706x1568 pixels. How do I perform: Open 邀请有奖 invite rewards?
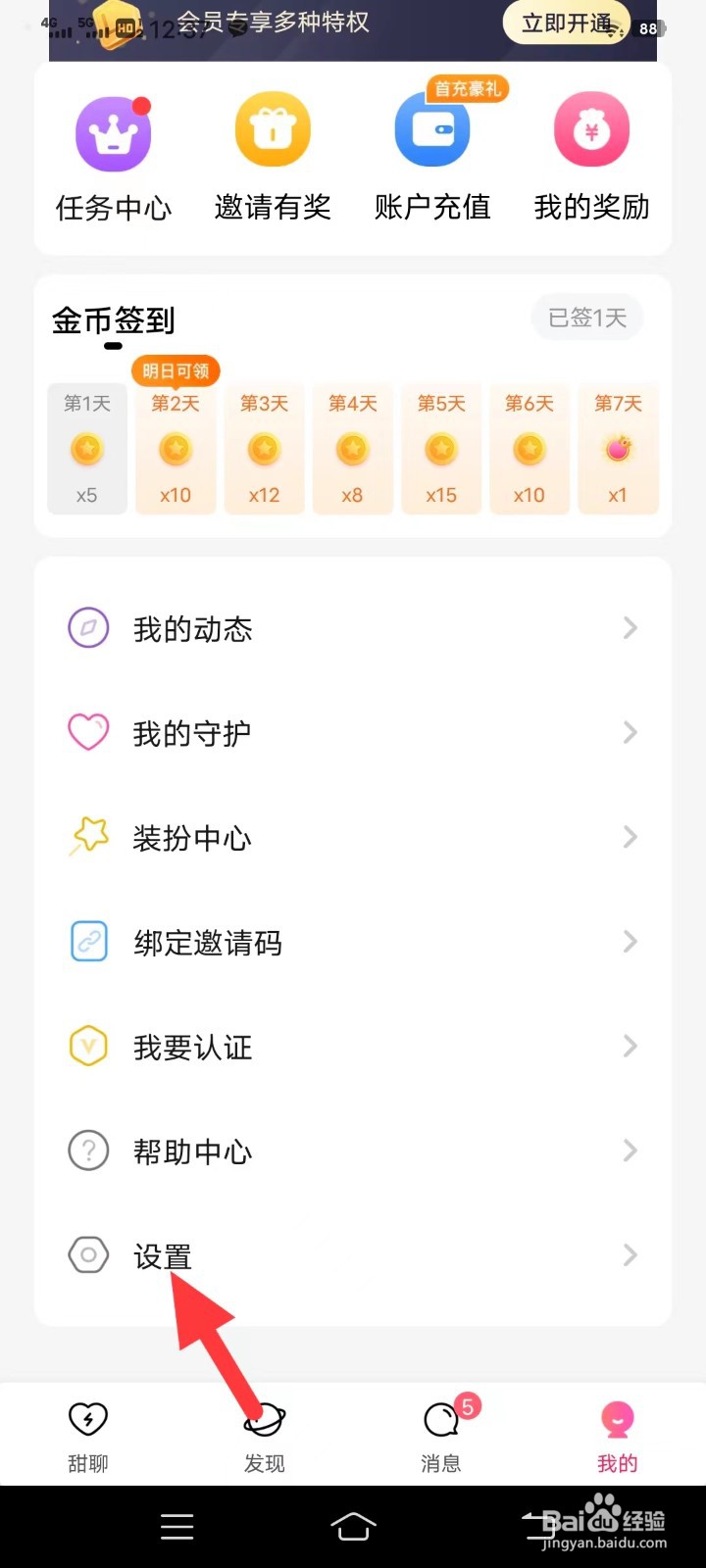pyautogui.click(x=273, y=157)
